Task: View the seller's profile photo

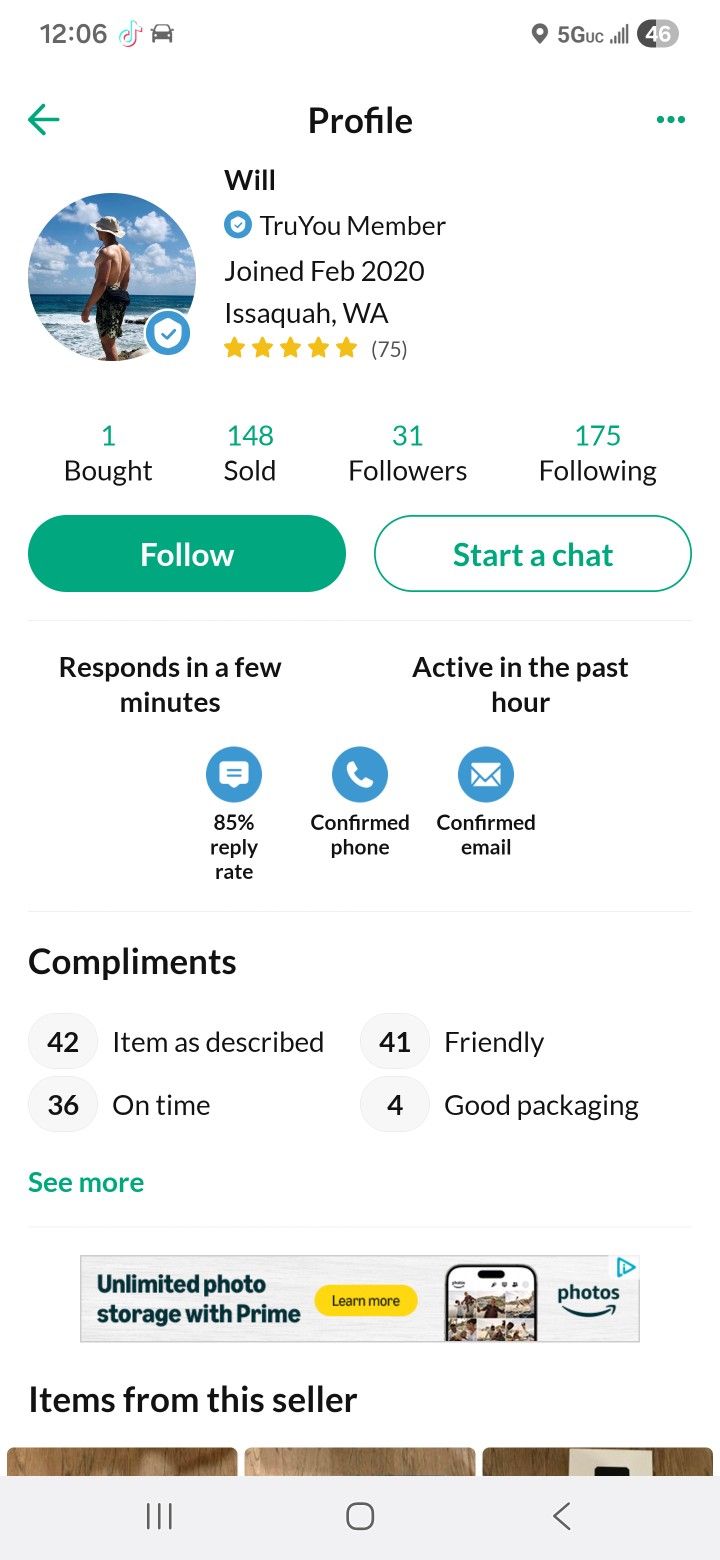Action: point(111,277)
